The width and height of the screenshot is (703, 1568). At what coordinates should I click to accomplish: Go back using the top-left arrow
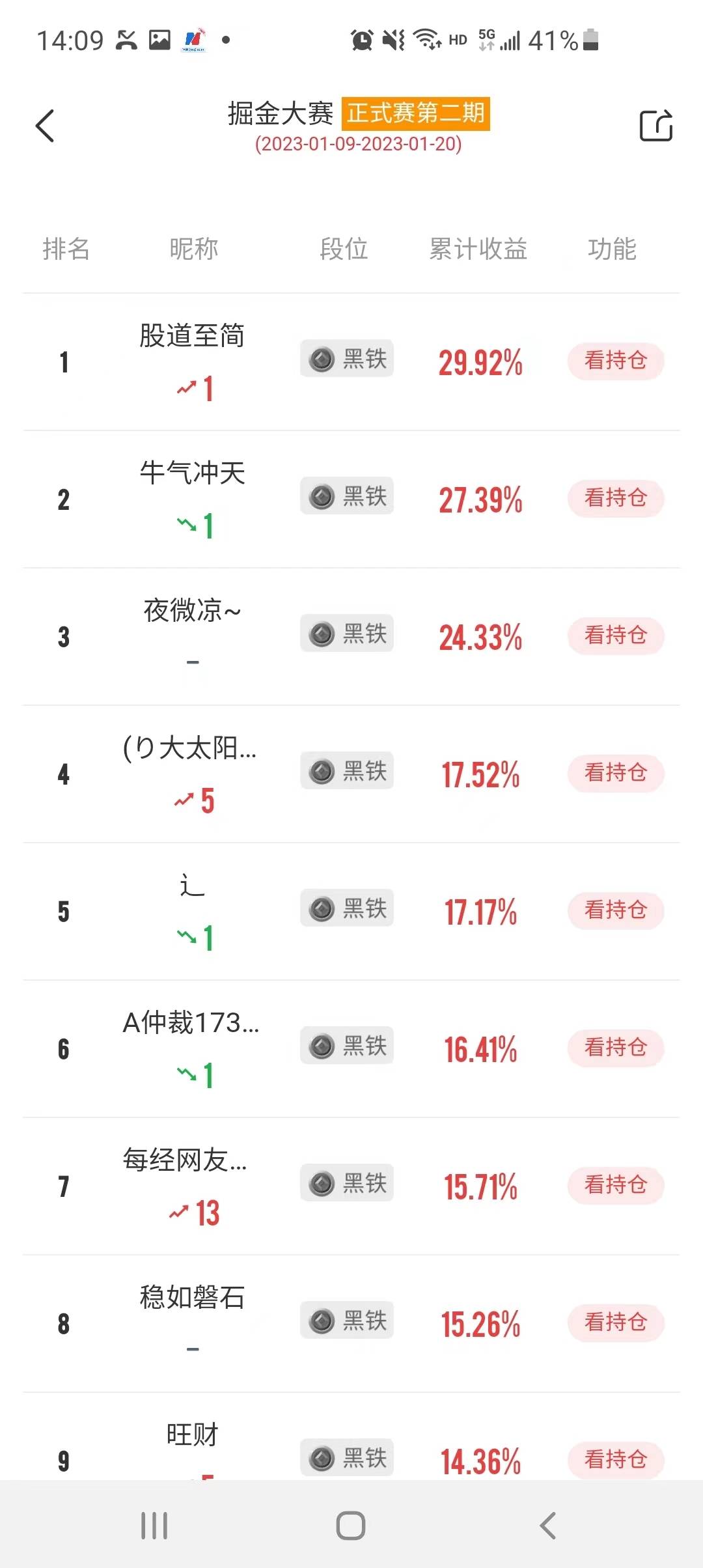[44, 126]
